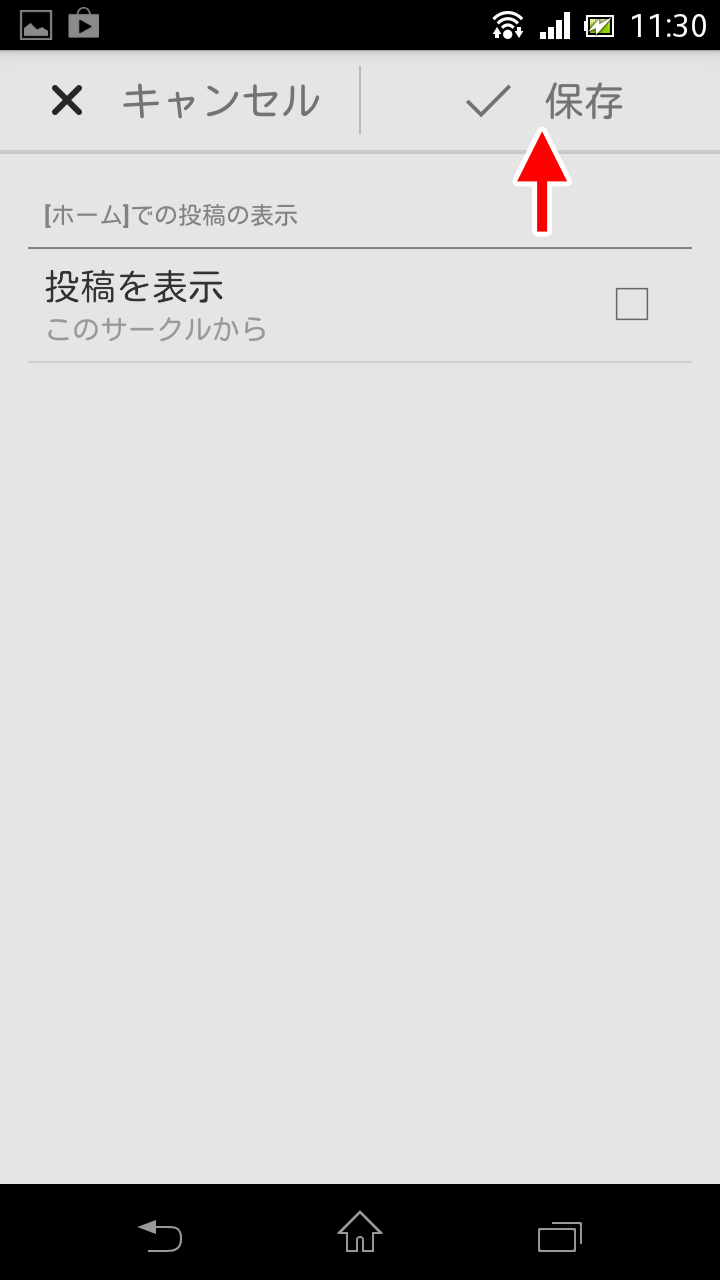Screen dimensions: 720x1280
Task: Go back using the system back button
Action: (160, 1236)
